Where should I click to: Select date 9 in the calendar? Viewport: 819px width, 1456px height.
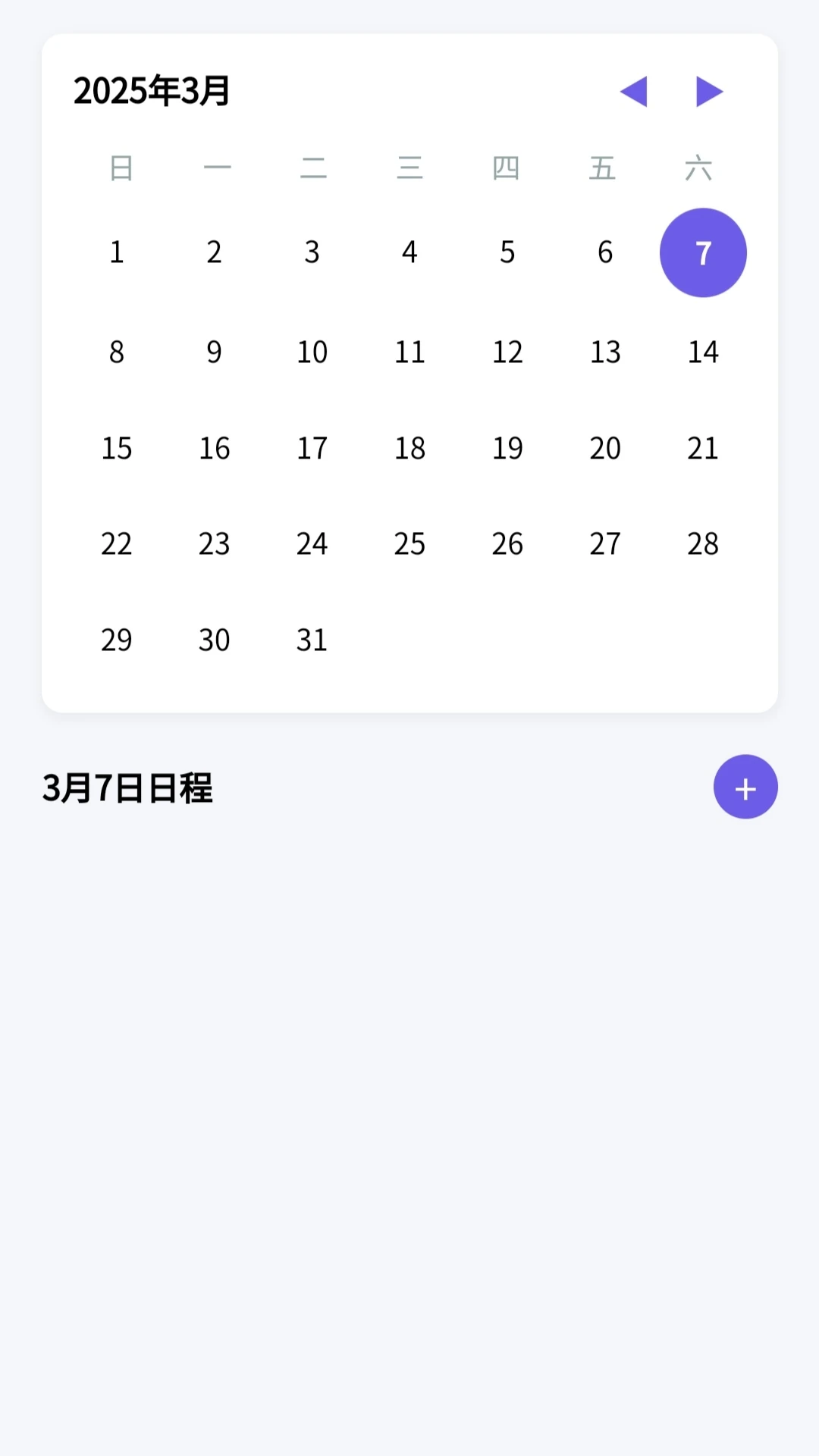(215, 352)
